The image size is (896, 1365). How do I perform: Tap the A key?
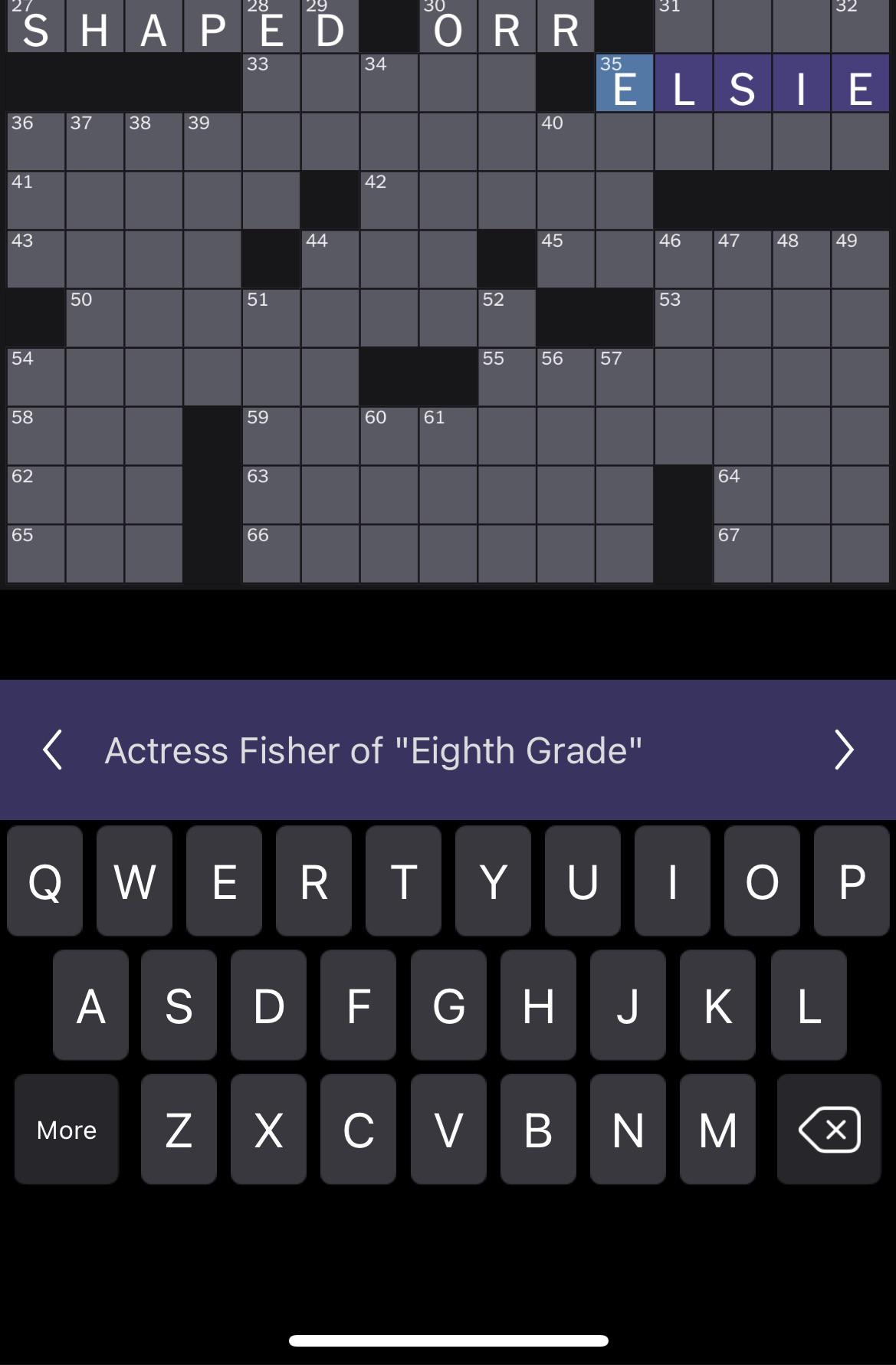tap(90, 1006)
